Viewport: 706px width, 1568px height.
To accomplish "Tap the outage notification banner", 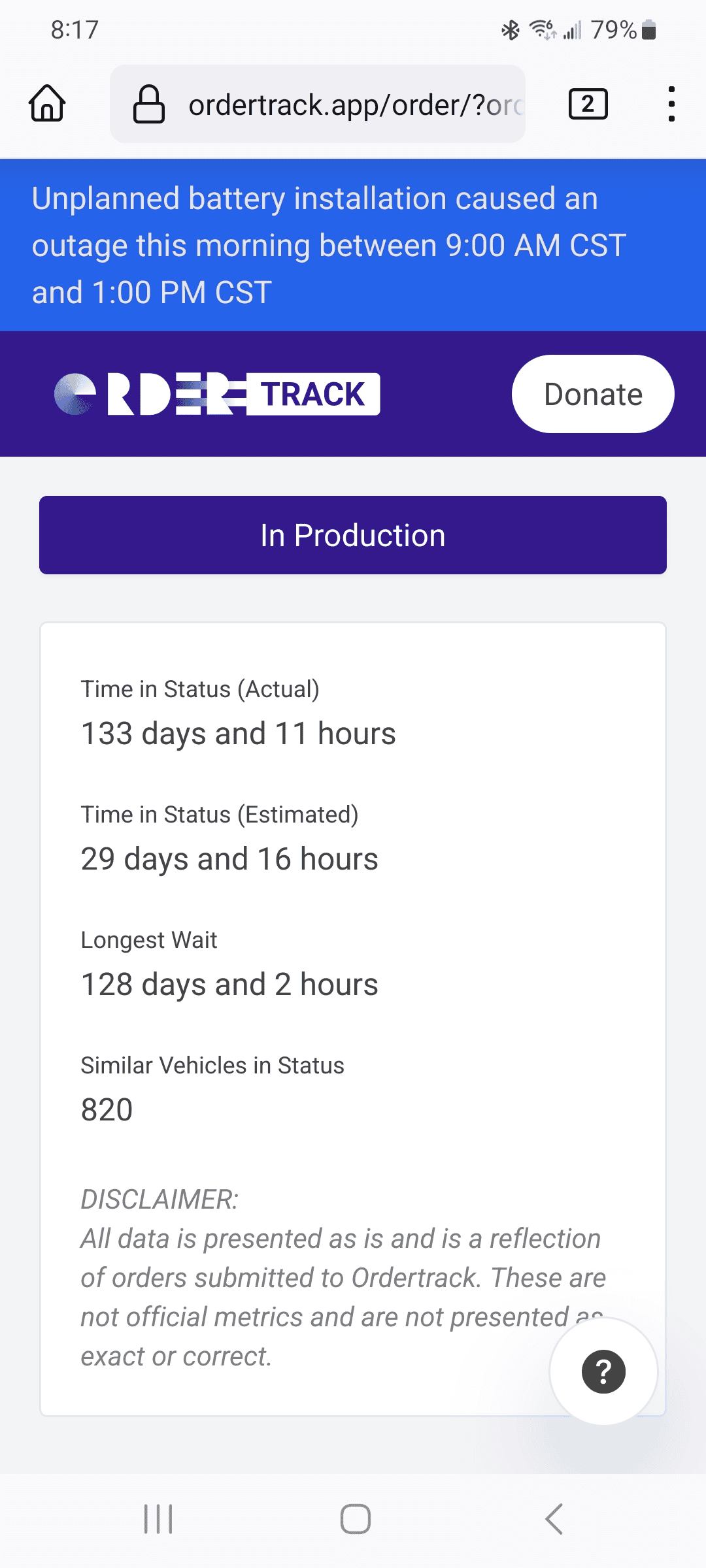I will coord(353,244).
